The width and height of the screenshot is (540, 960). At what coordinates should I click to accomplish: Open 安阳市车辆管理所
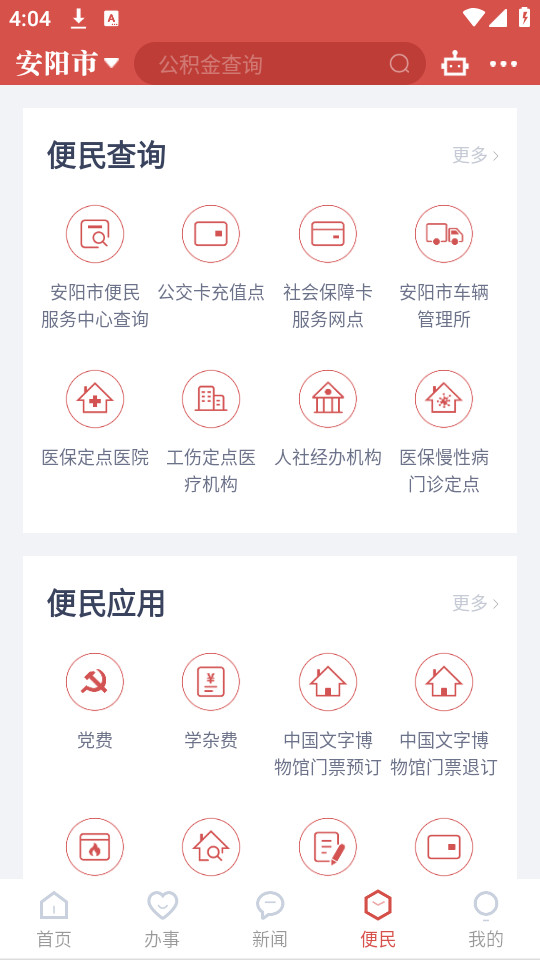[444, 268]
